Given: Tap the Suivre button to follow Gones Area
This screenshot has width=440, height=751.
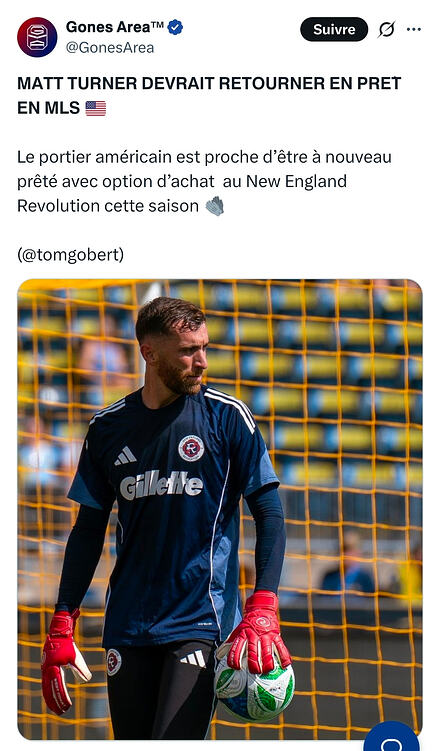Looking at the screenshot, I should point(334,29).
